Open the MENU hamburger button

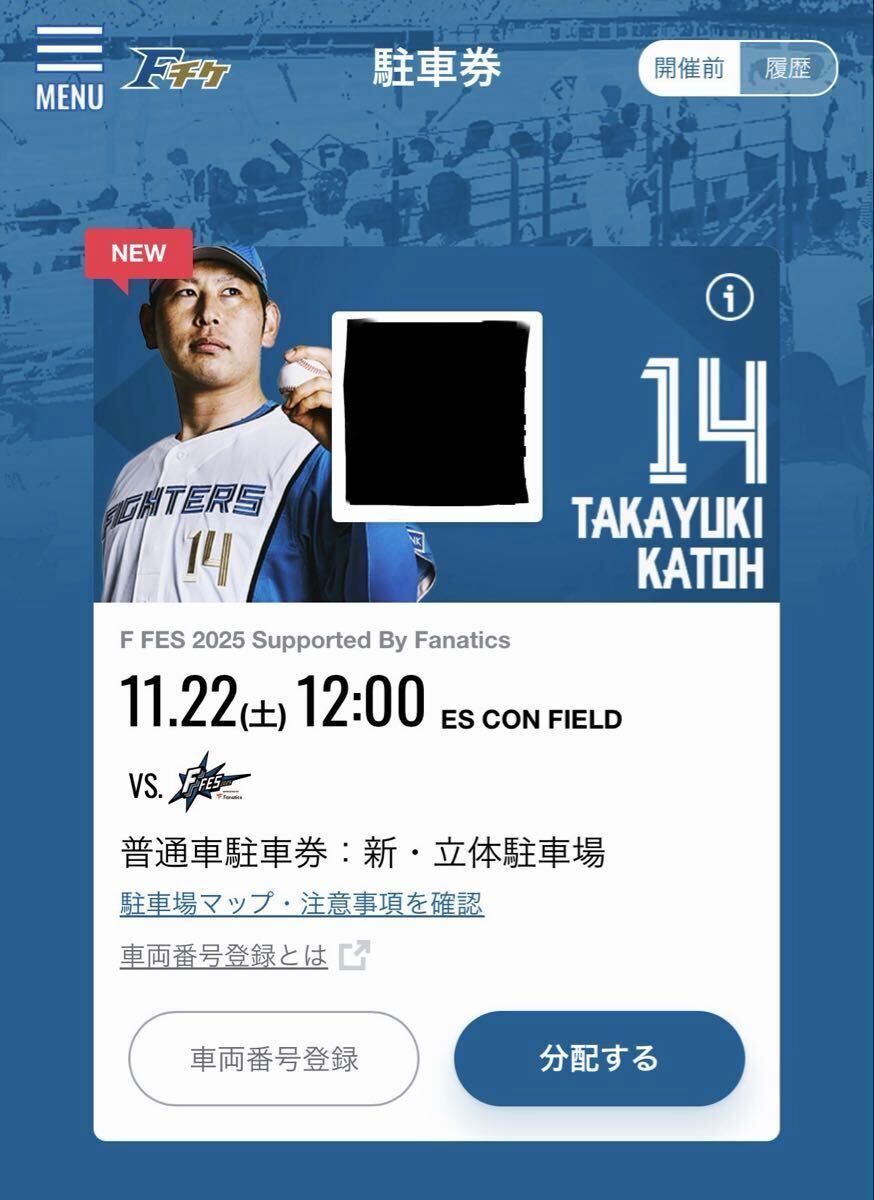tap(69, 67)
